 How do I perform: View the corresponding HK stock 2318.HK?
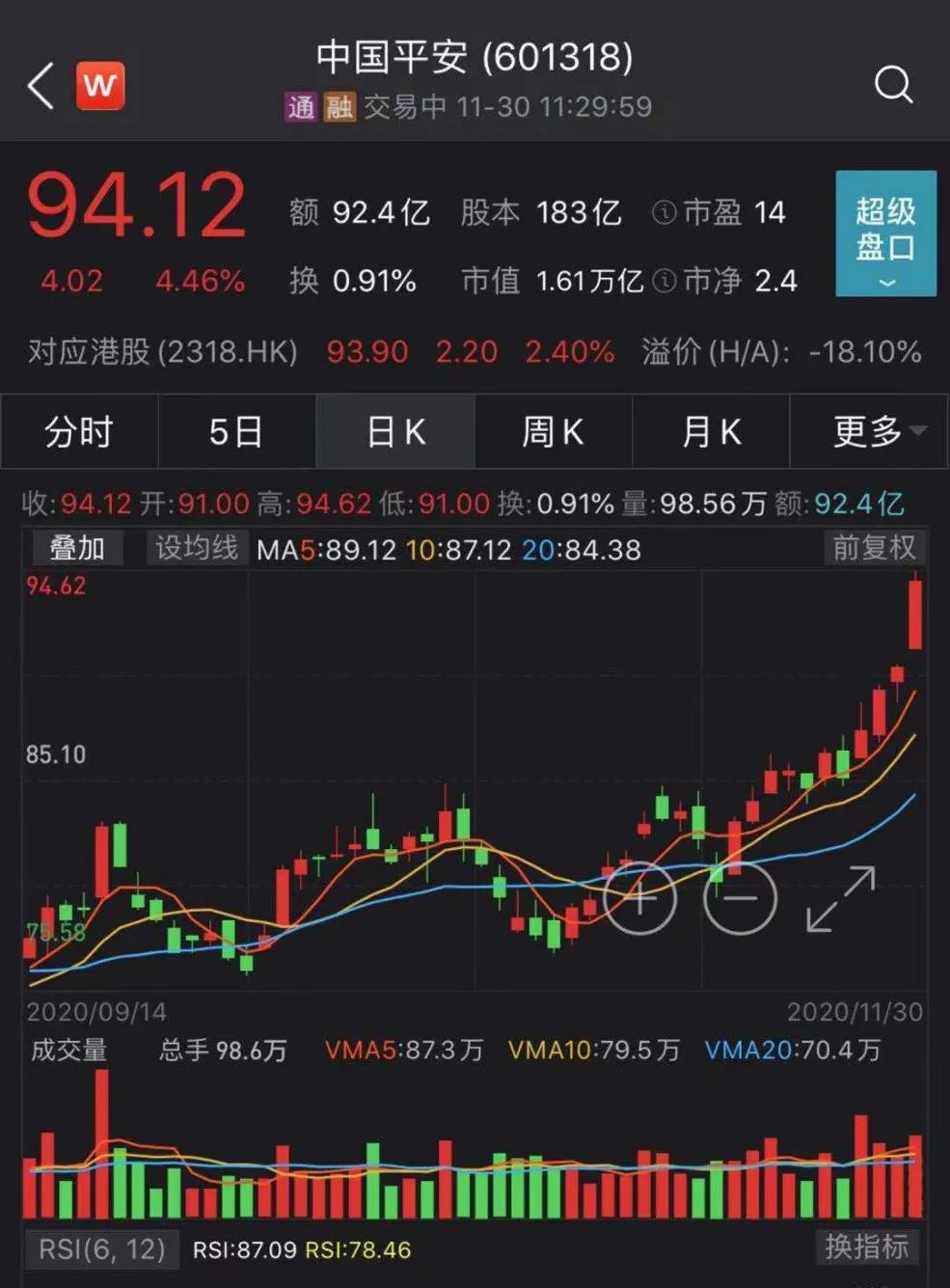point(162,352)
